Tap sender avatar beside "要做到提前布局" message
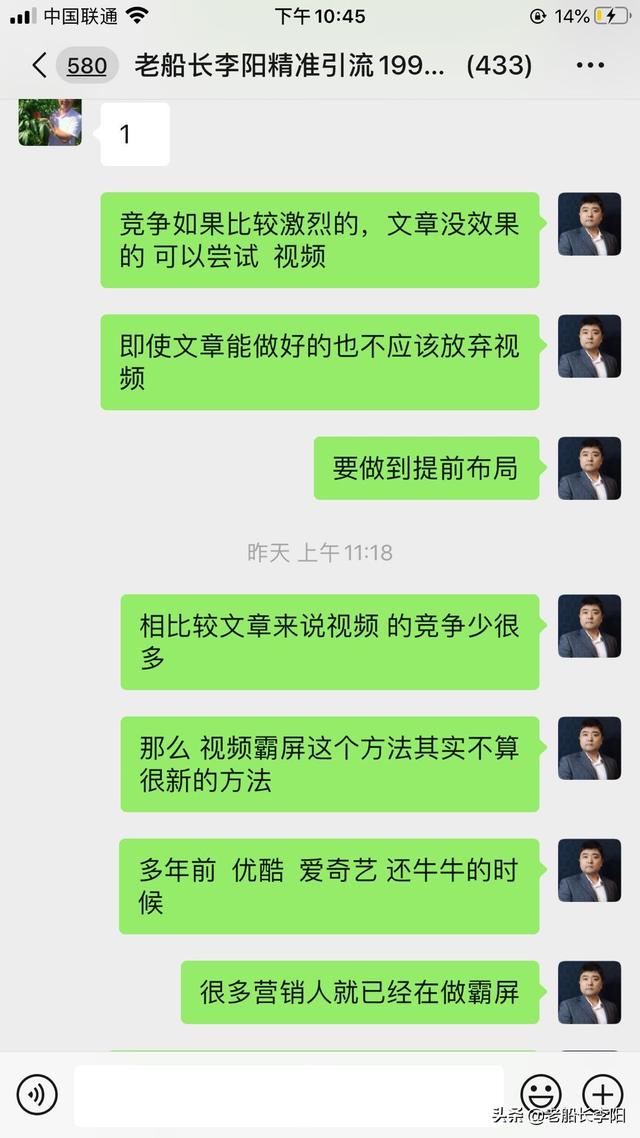 [x=589, y=468]
